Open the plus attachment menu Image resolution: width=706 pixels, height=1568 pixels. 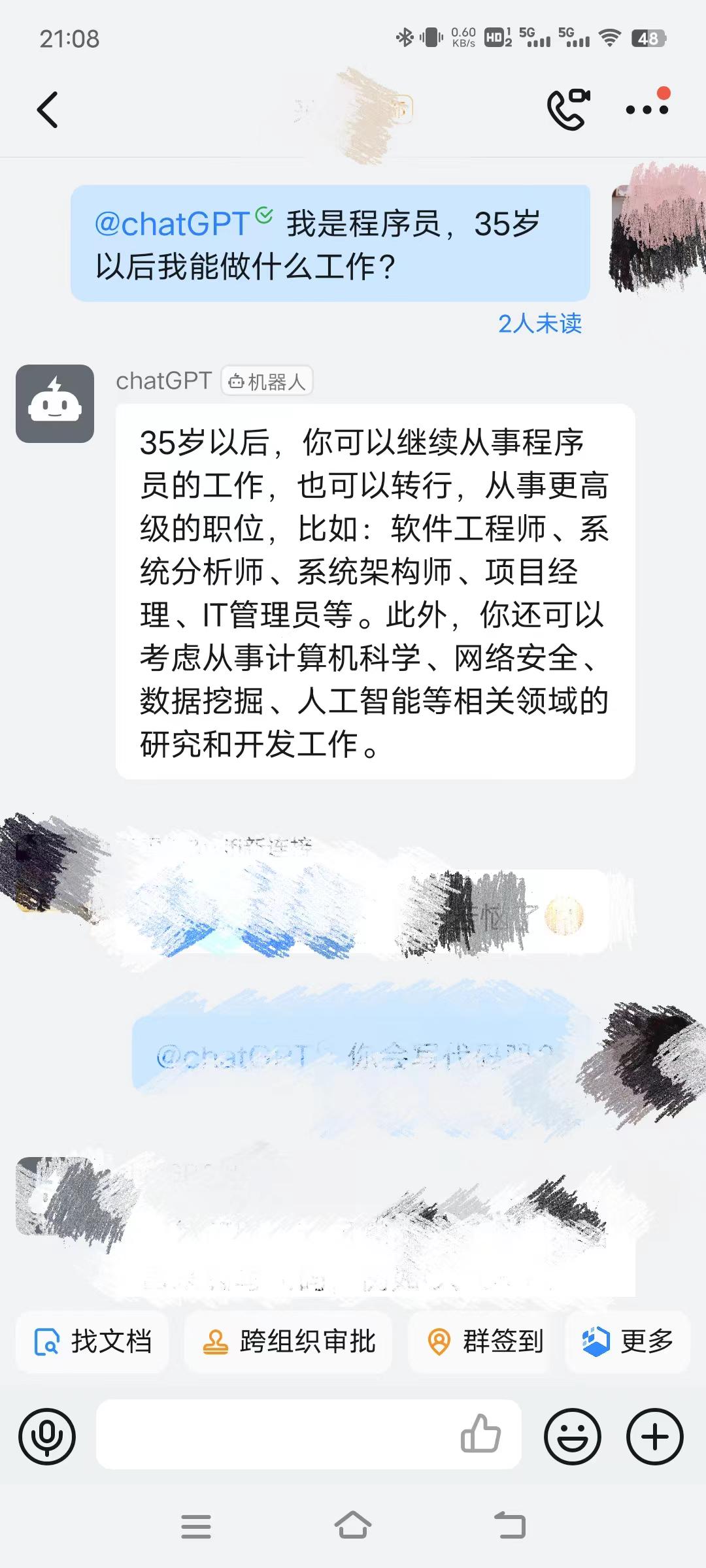[x=655, y=1437]
